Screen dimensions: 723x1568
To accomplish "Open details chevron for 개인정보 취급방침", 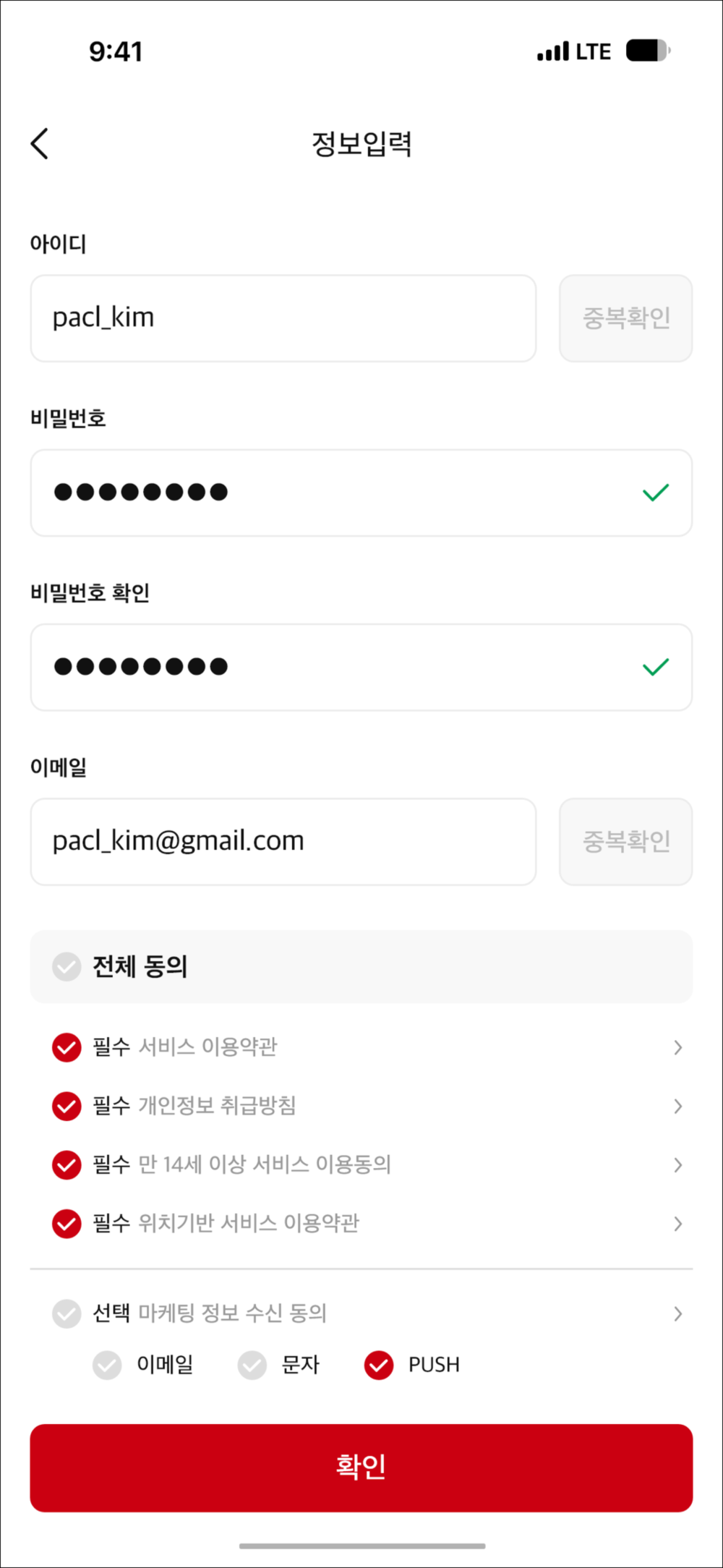I will pyautogui.click(x=677, y=1106).
